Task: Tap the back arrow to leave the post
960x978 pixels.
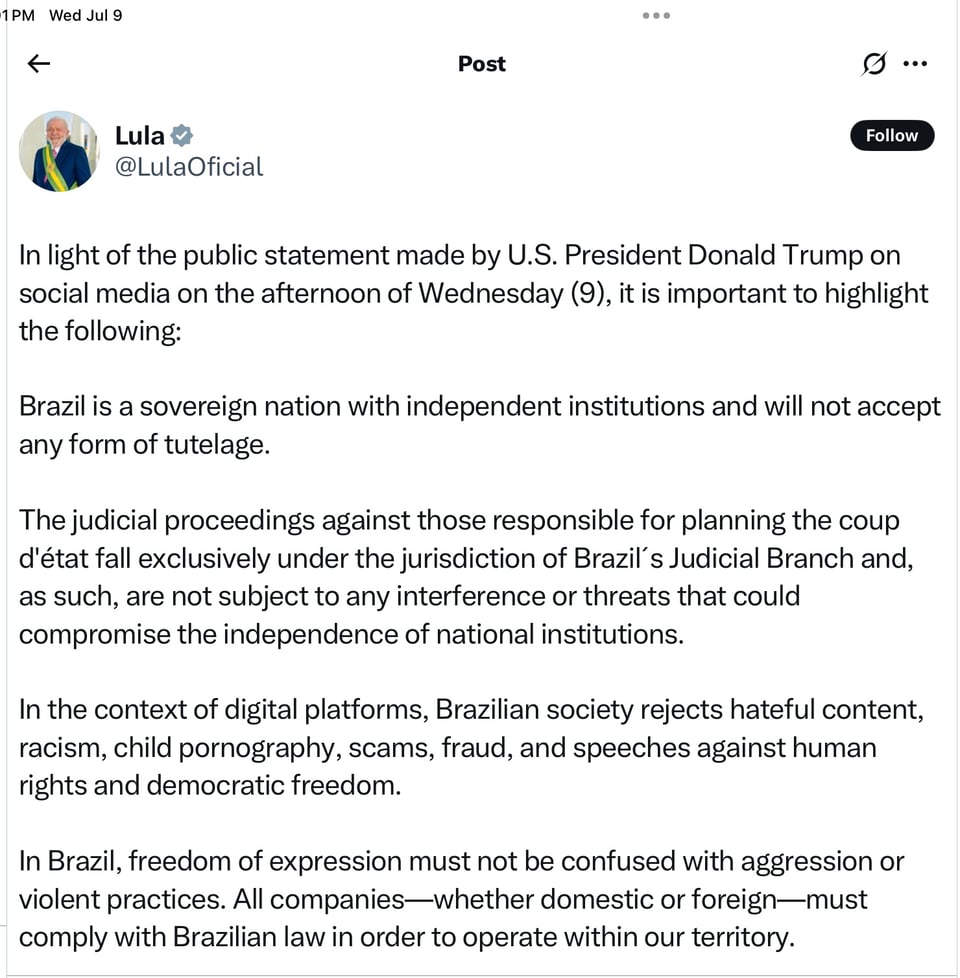Action: [38, 63]
